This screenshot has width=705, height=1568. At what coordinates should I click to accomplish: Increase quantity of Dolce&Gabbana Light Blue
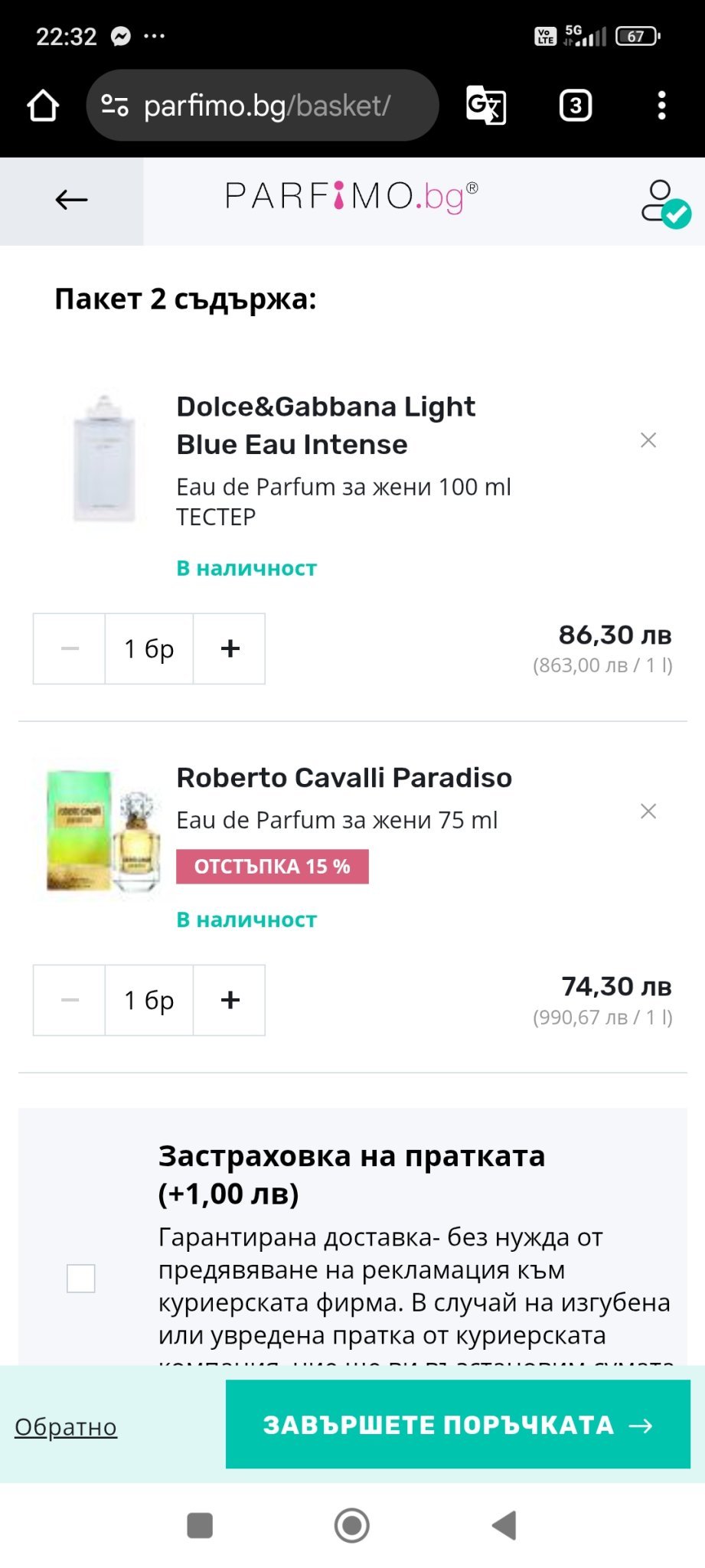tap(230, 648)
